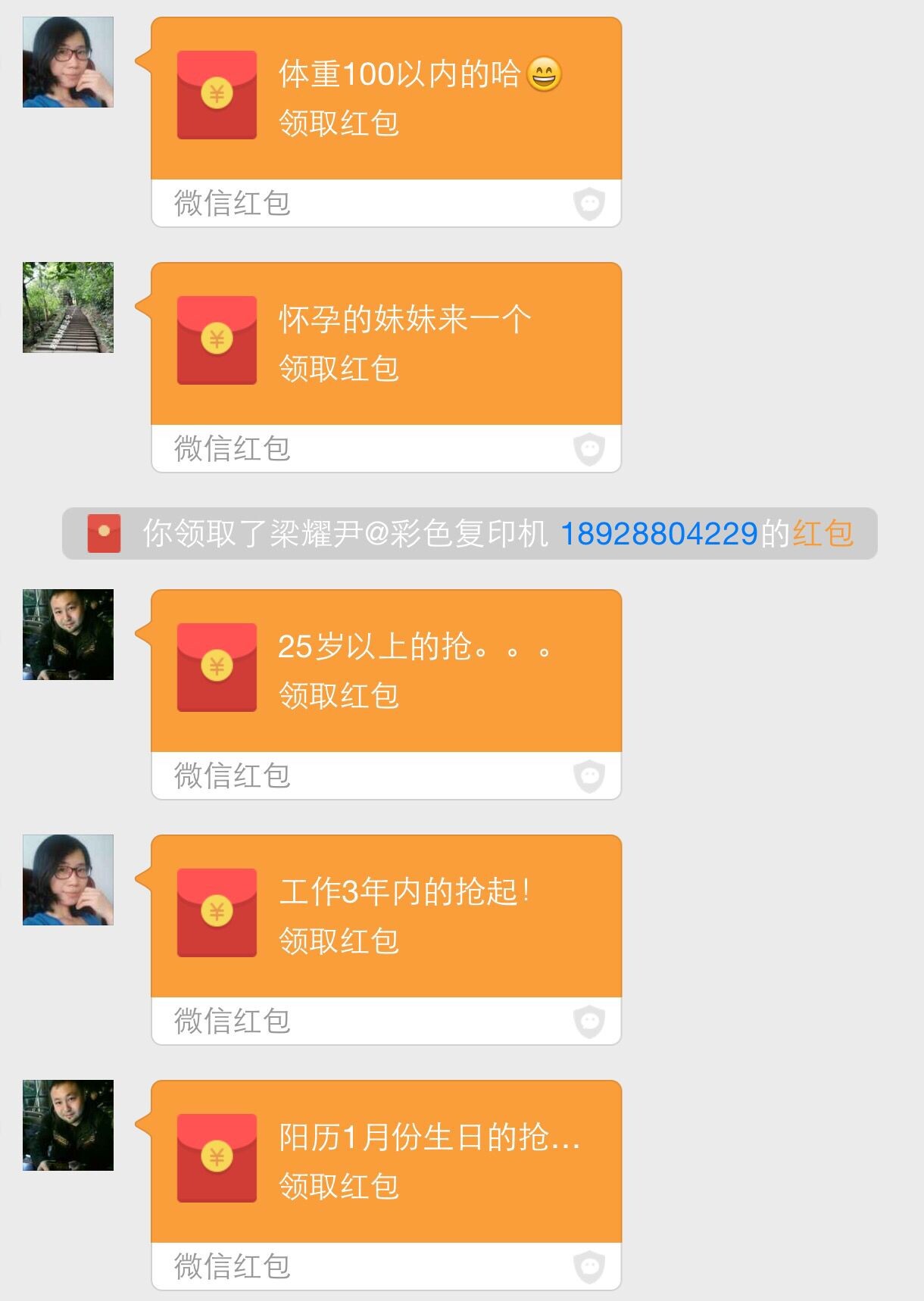
Task: Open the red envelope in the "体重100以内的哈" message
Action: pyautogui.click(x=216, y=95)
